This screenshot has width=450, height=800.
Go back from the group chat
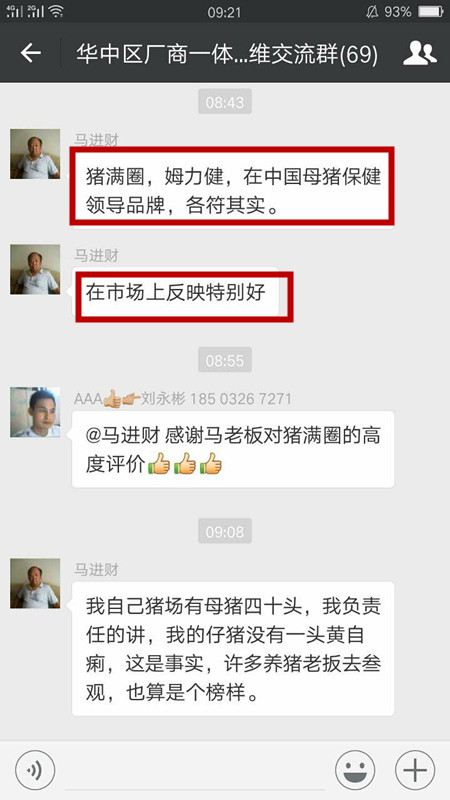click(30, 53)
